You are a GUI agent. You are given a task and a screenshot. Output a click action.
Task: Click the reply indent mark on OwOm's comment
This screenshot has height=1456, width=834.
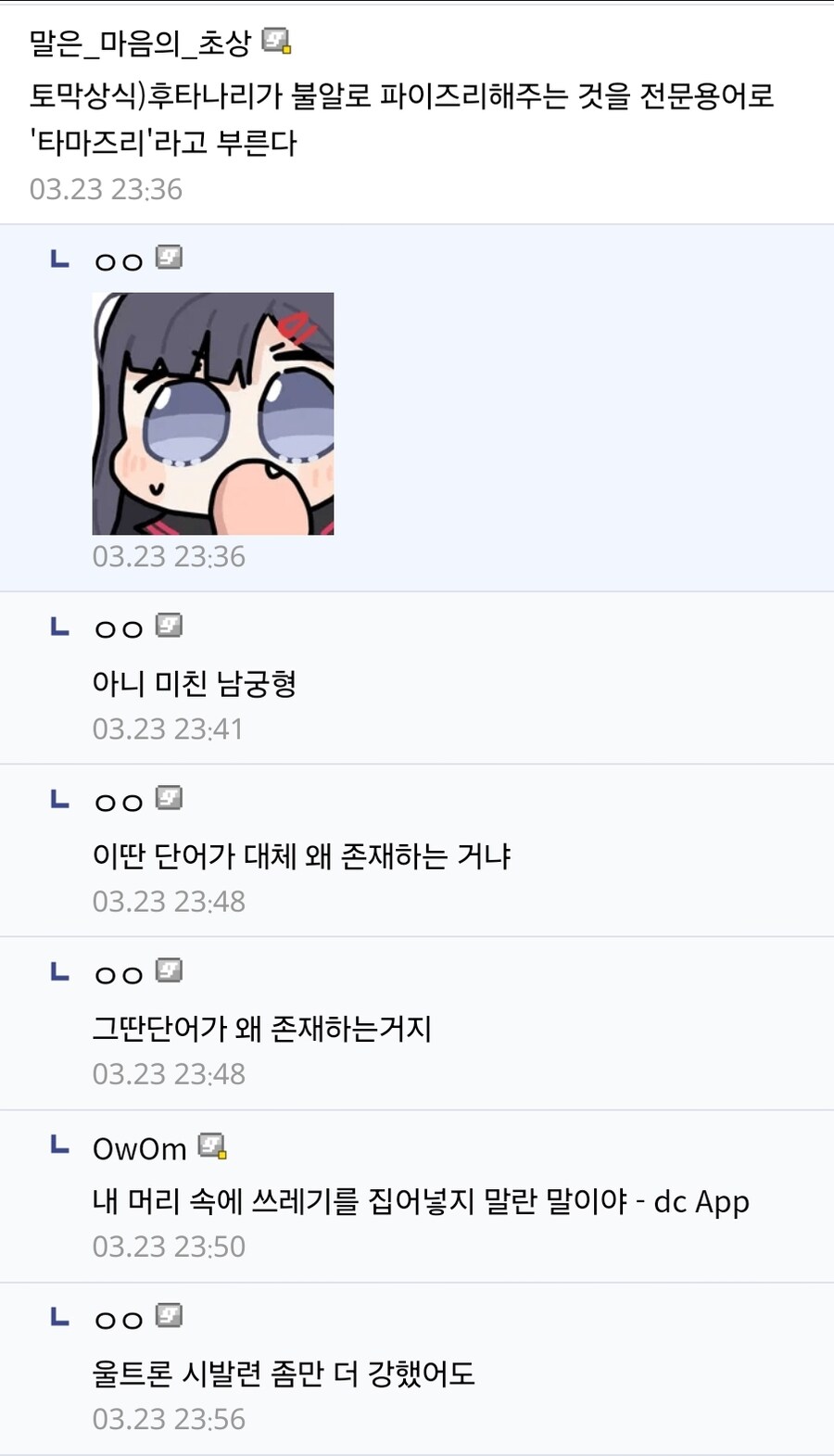pos(60,1146)
